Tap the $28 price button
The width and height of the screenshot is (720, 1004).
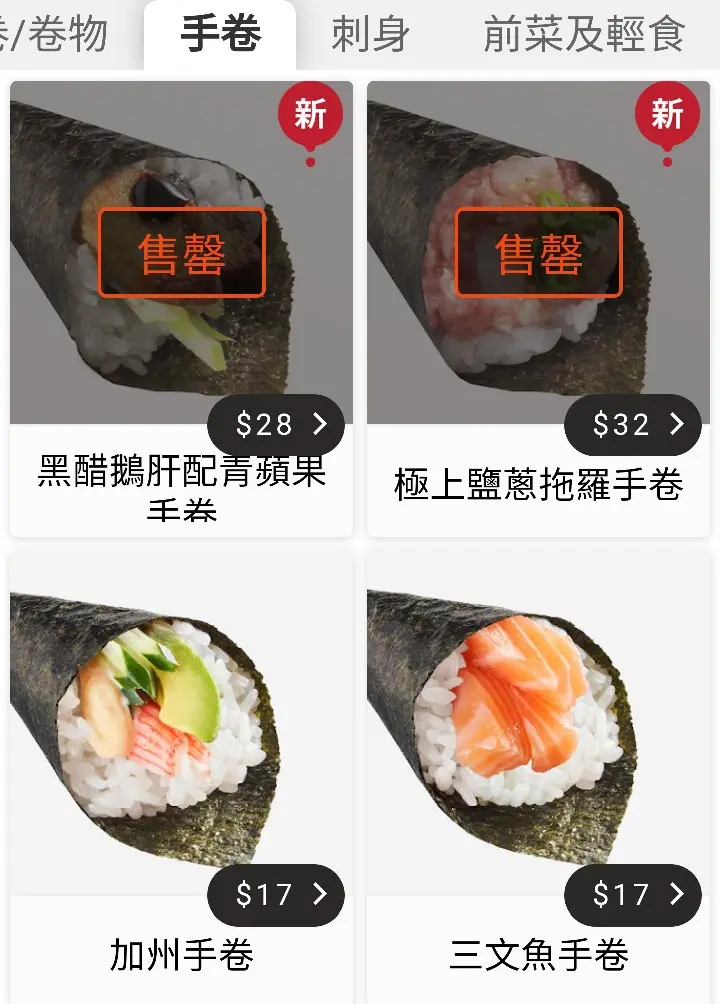tap(276, 425)
